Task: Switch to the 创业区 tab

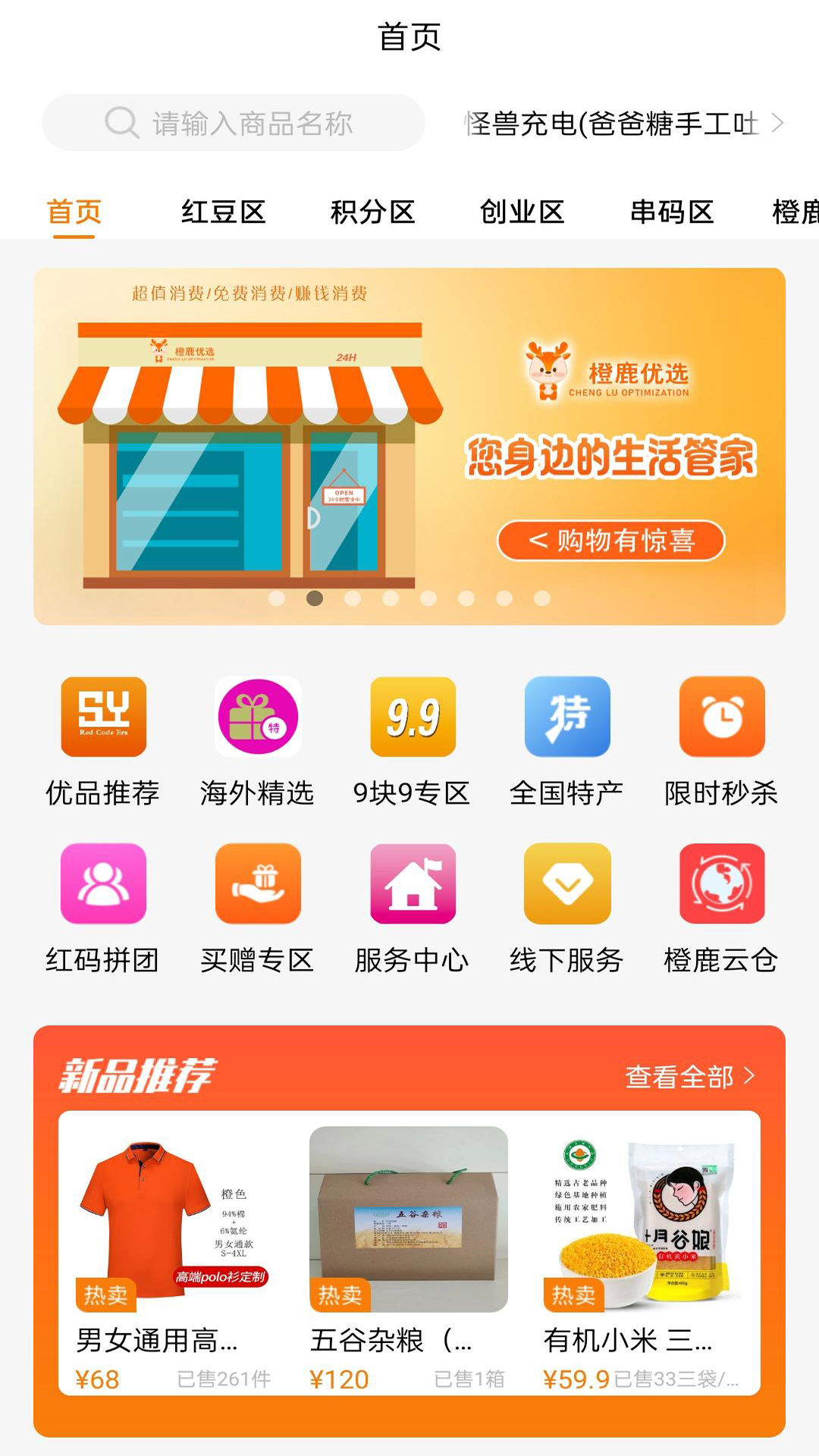Action: point(522,213)
